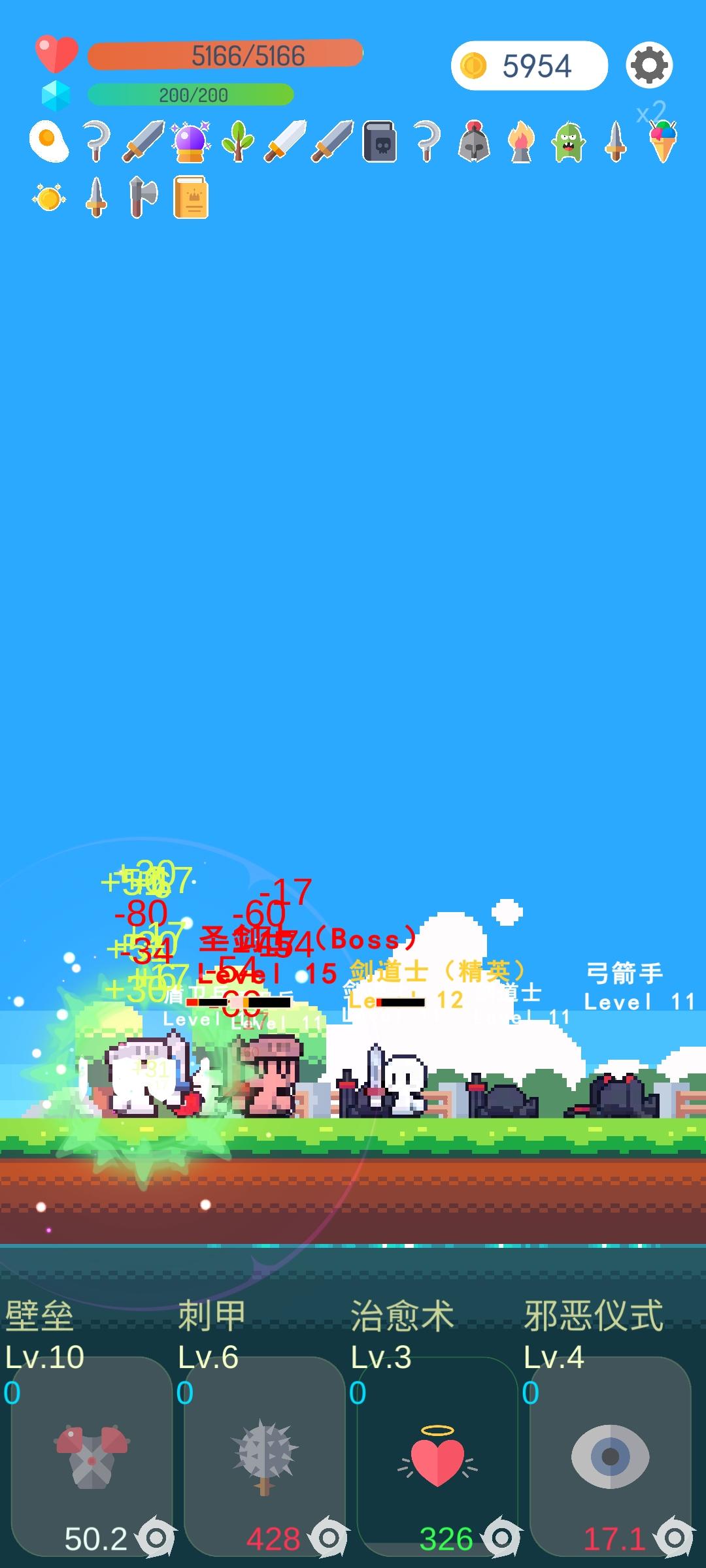Tap the green monster buff icon
Viewport: 706px width, 1568px height.
[x=569, y=140]
